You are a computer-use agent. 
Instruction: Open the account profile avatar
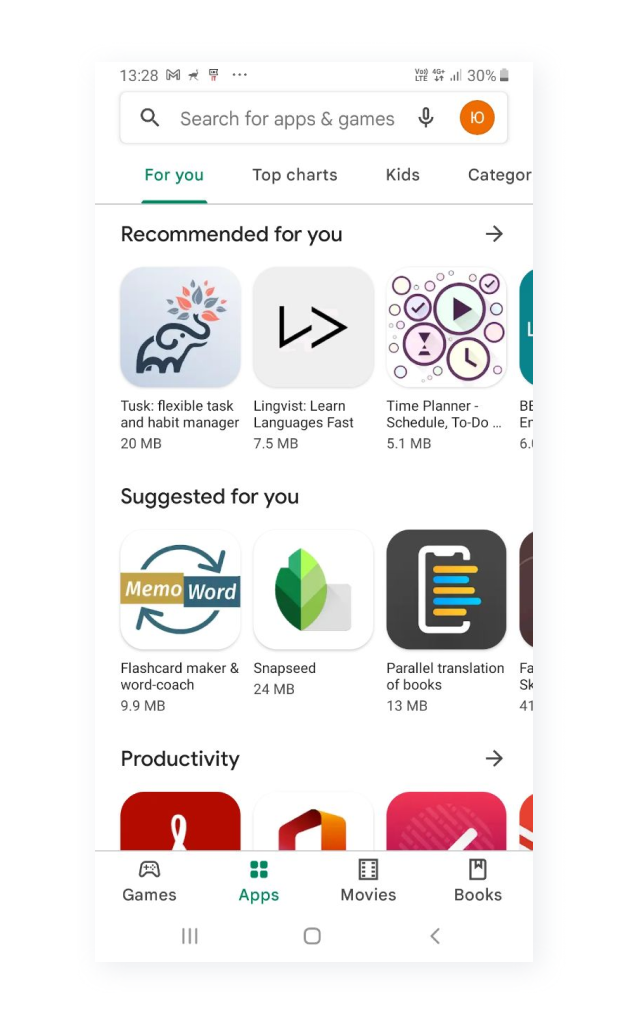click(x=477, y=118)
